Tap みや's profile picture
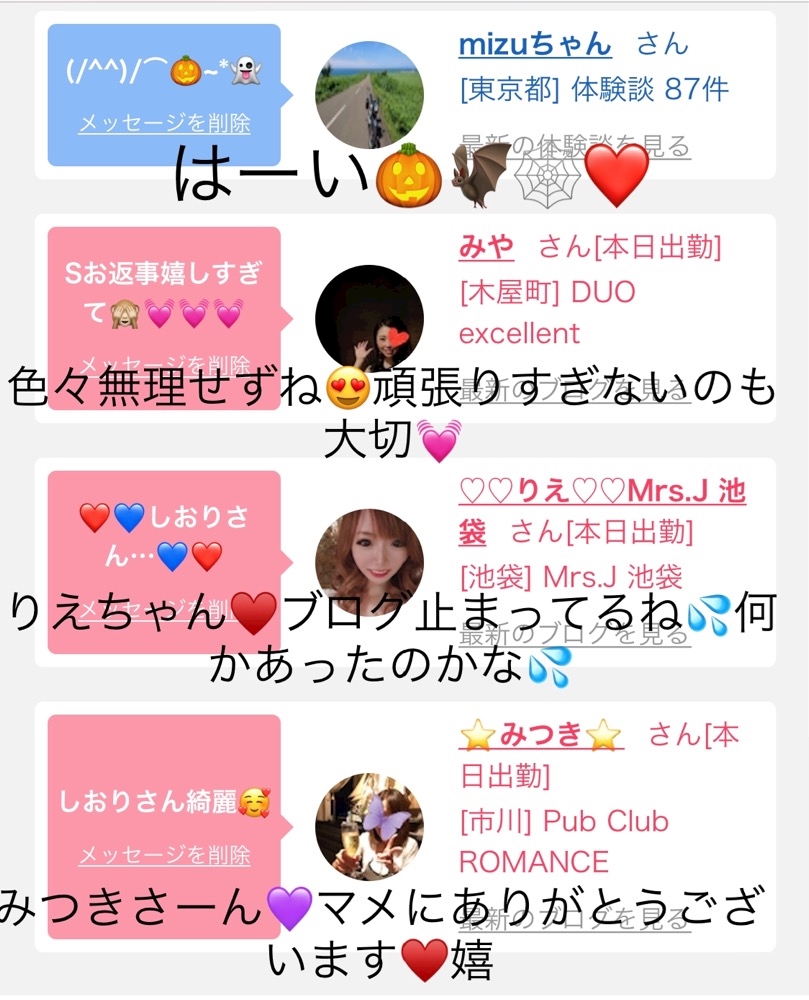809x1000 pixels. click(x=369, y=319)
